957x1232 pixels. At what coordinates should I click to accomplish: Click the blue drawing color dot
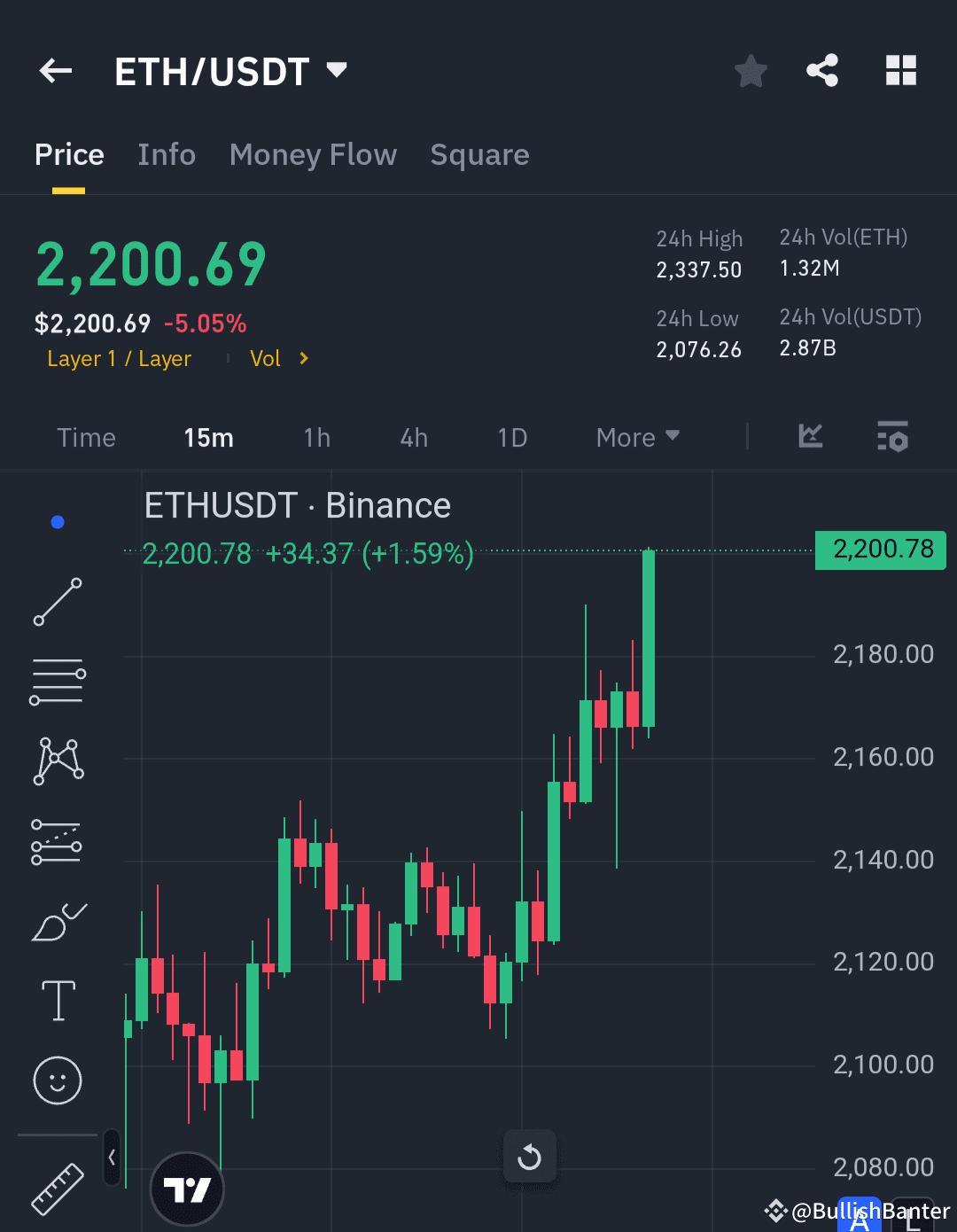(57, 522)
